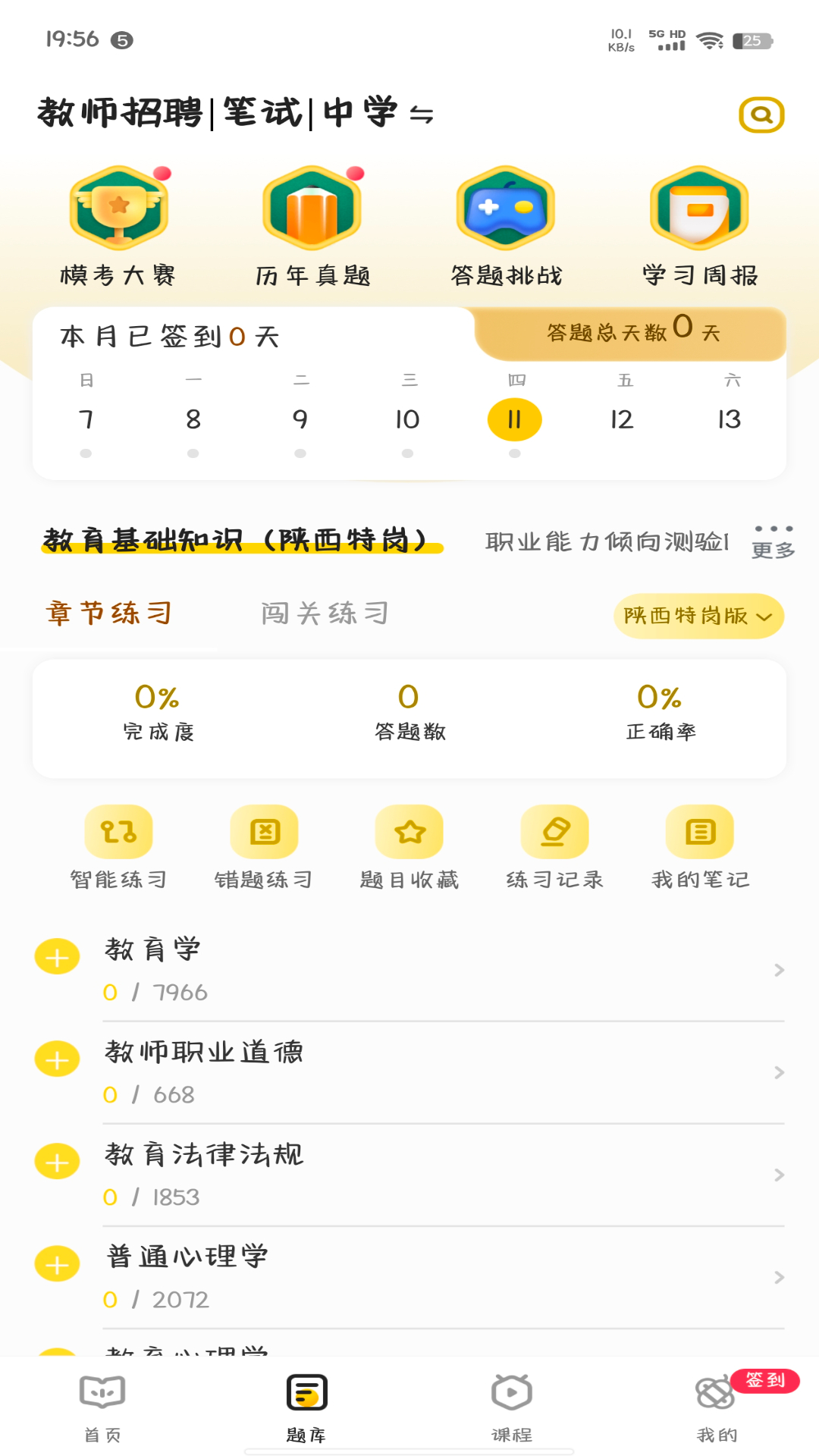Open the search icon
This screenshot has width=819, height=1456.
(760, 114)
